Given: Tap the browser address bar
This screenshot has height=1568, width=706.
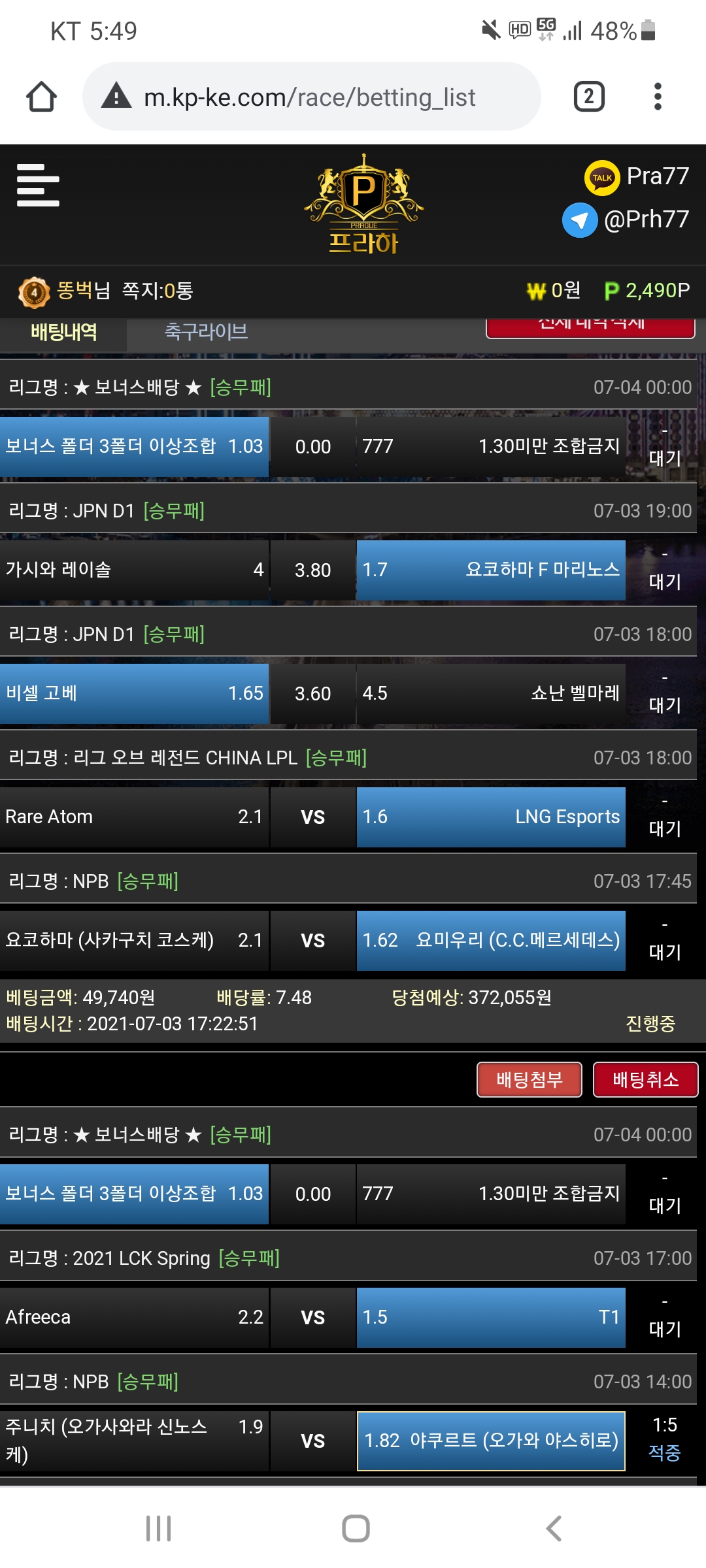Looking at the screenshot, I should tap(311, 97).
